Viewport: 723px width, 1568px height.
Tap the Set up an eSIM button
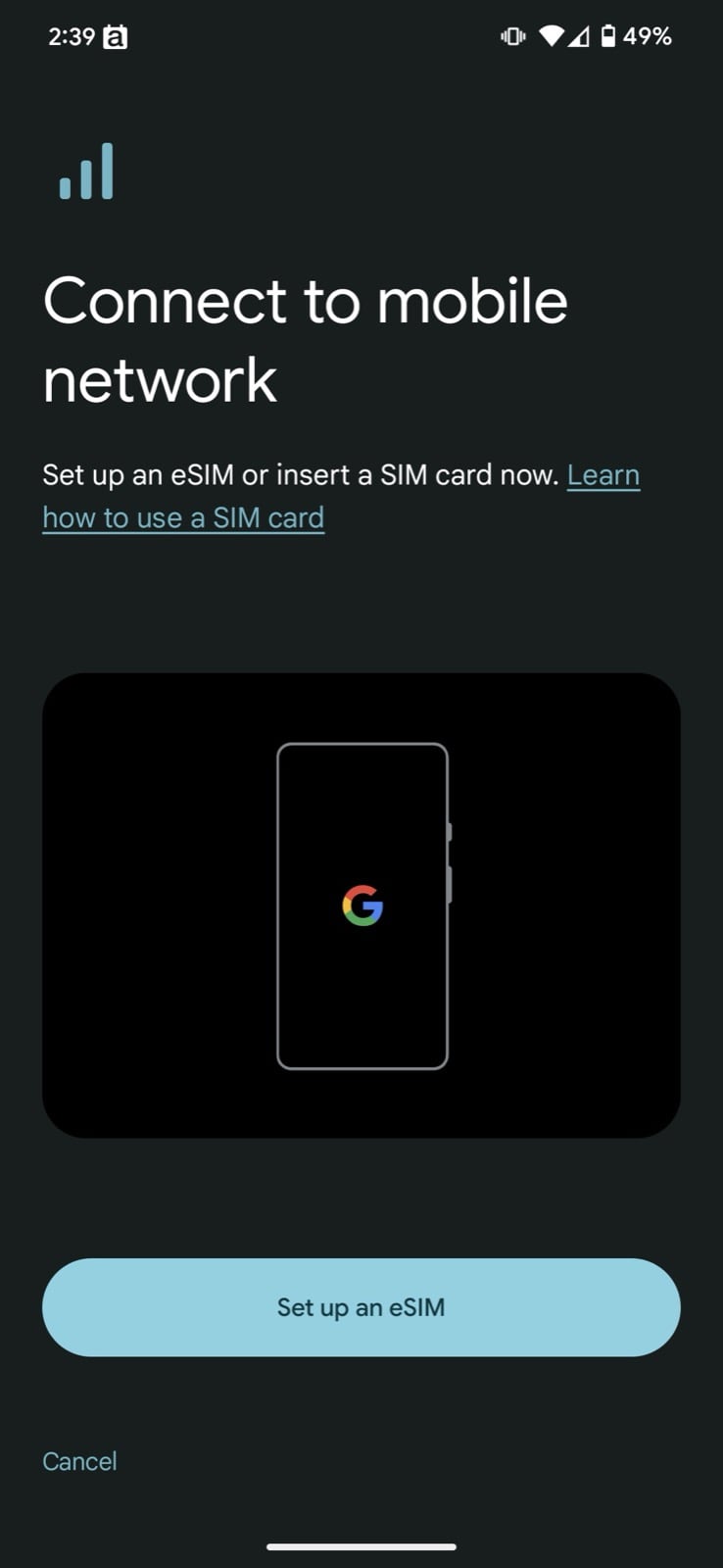click(x=361, y=1307)
